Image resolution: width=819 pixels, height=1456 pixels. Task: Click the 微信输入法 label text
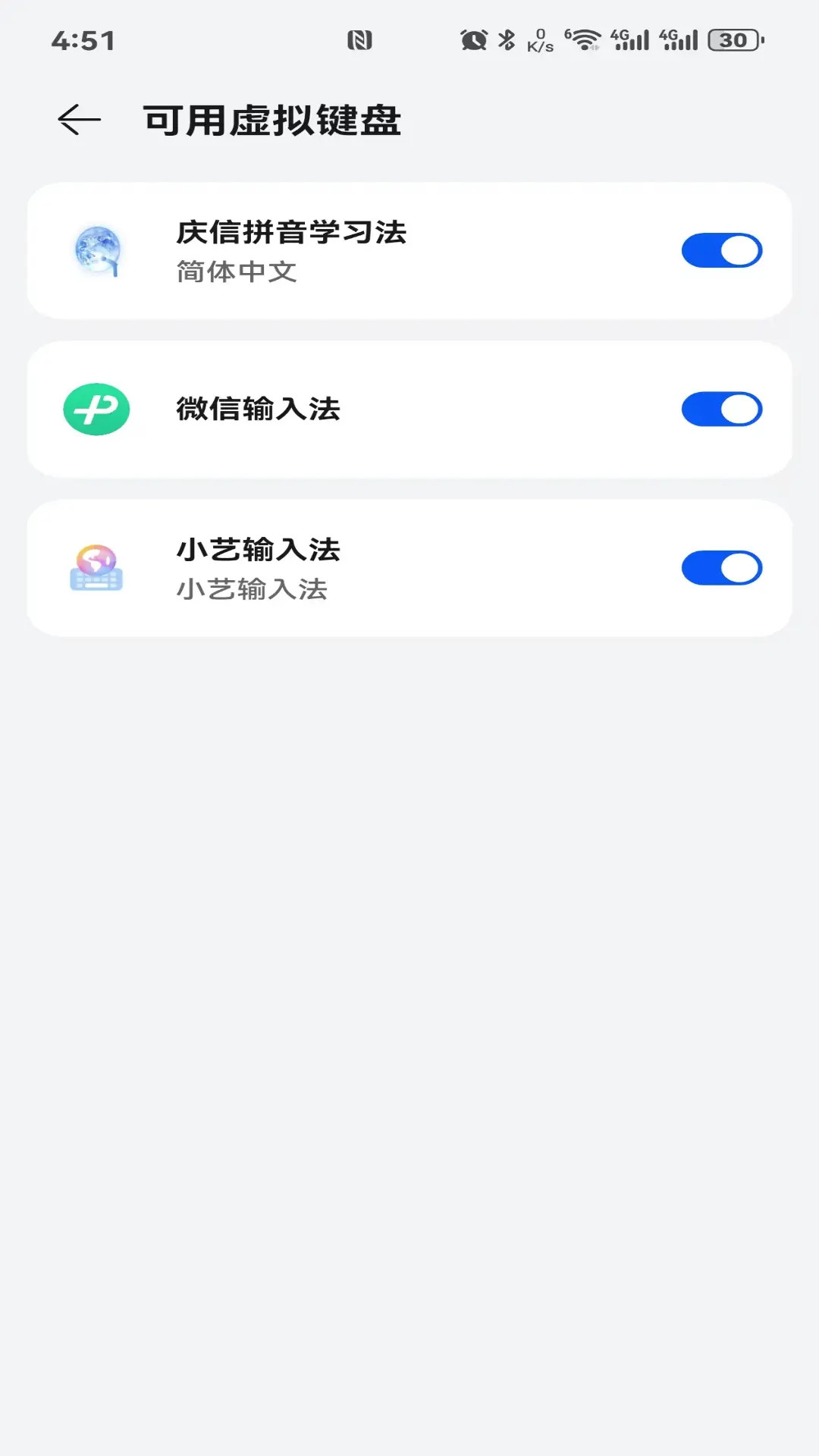(x=258, y=409)
